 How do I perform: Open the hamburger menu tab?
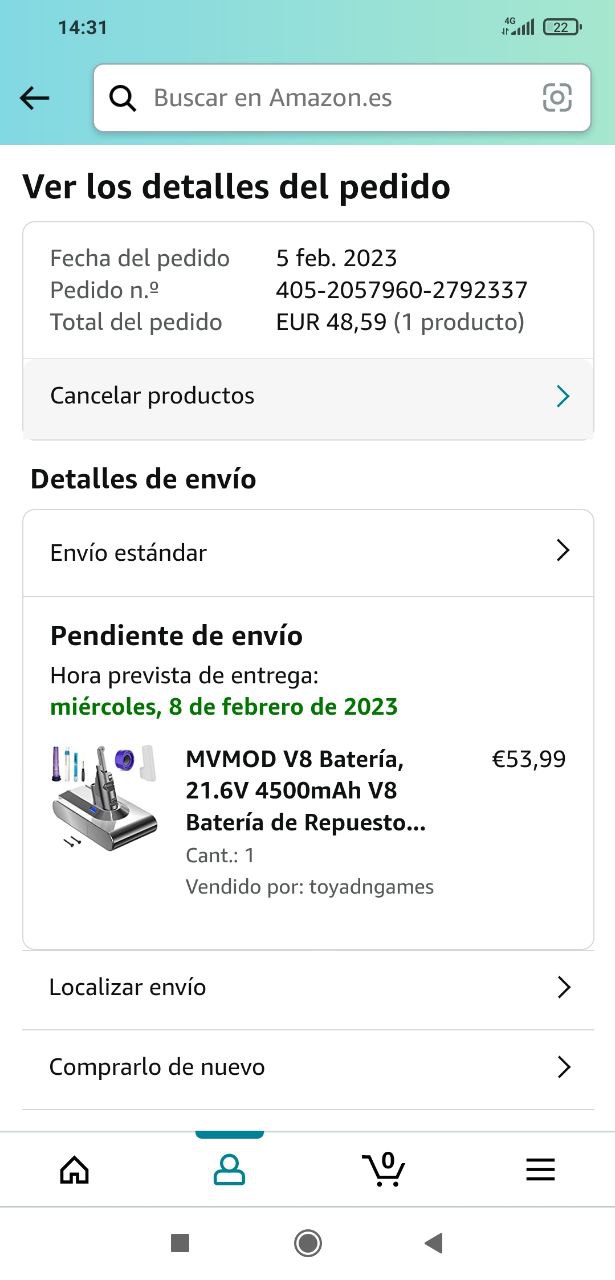[x=540, y=1169]
